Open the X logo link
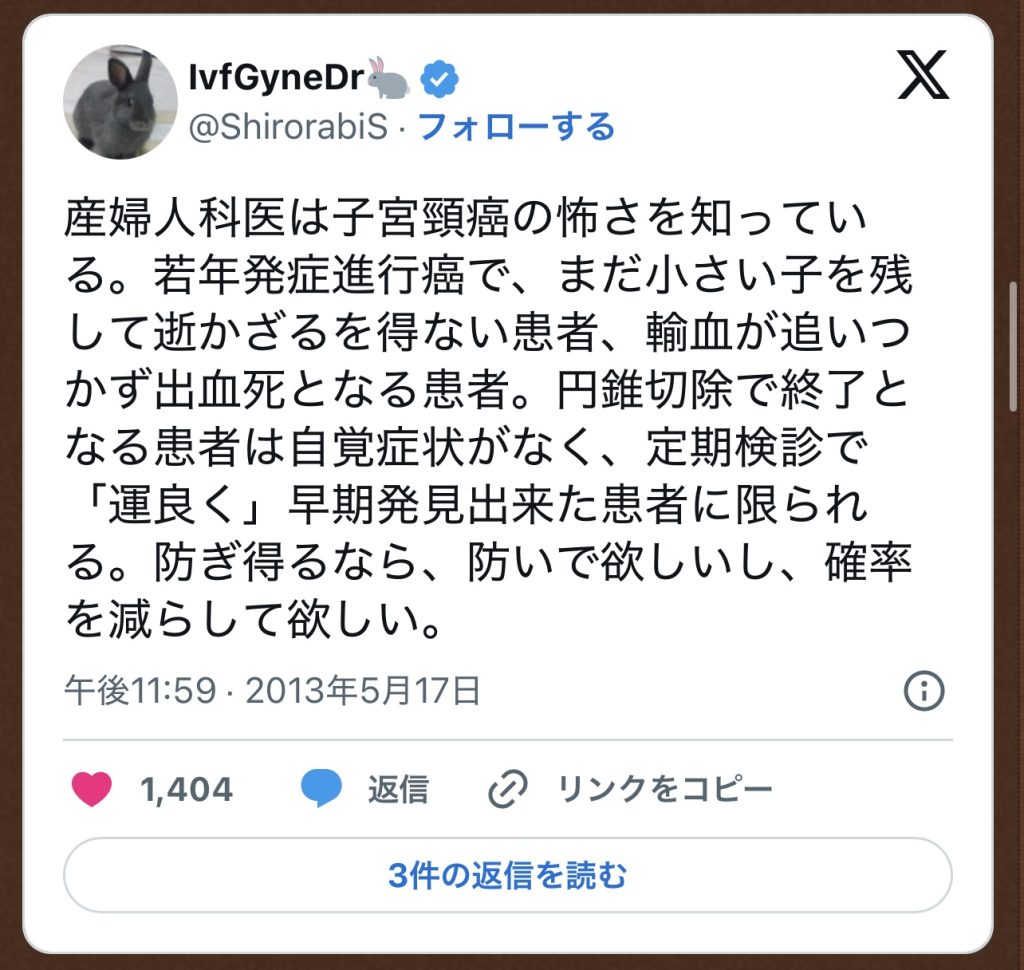 [922, 78]
